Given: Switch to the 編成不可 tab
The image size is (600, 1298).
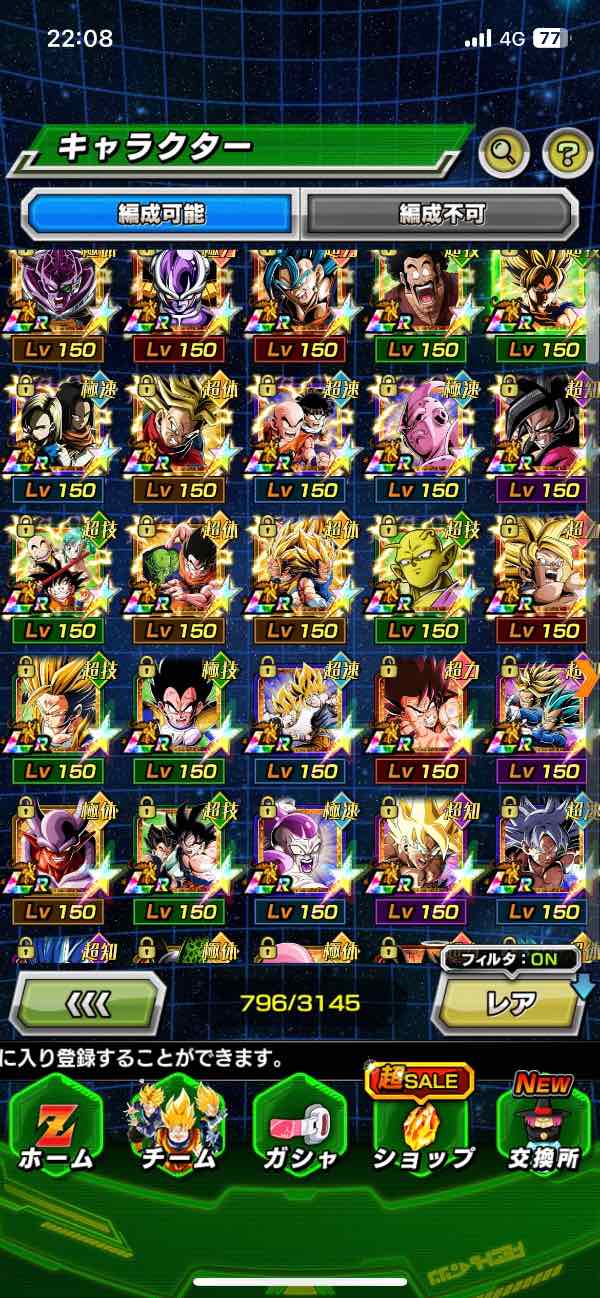Looking at the screenshot, I should [x=441, y=213].
